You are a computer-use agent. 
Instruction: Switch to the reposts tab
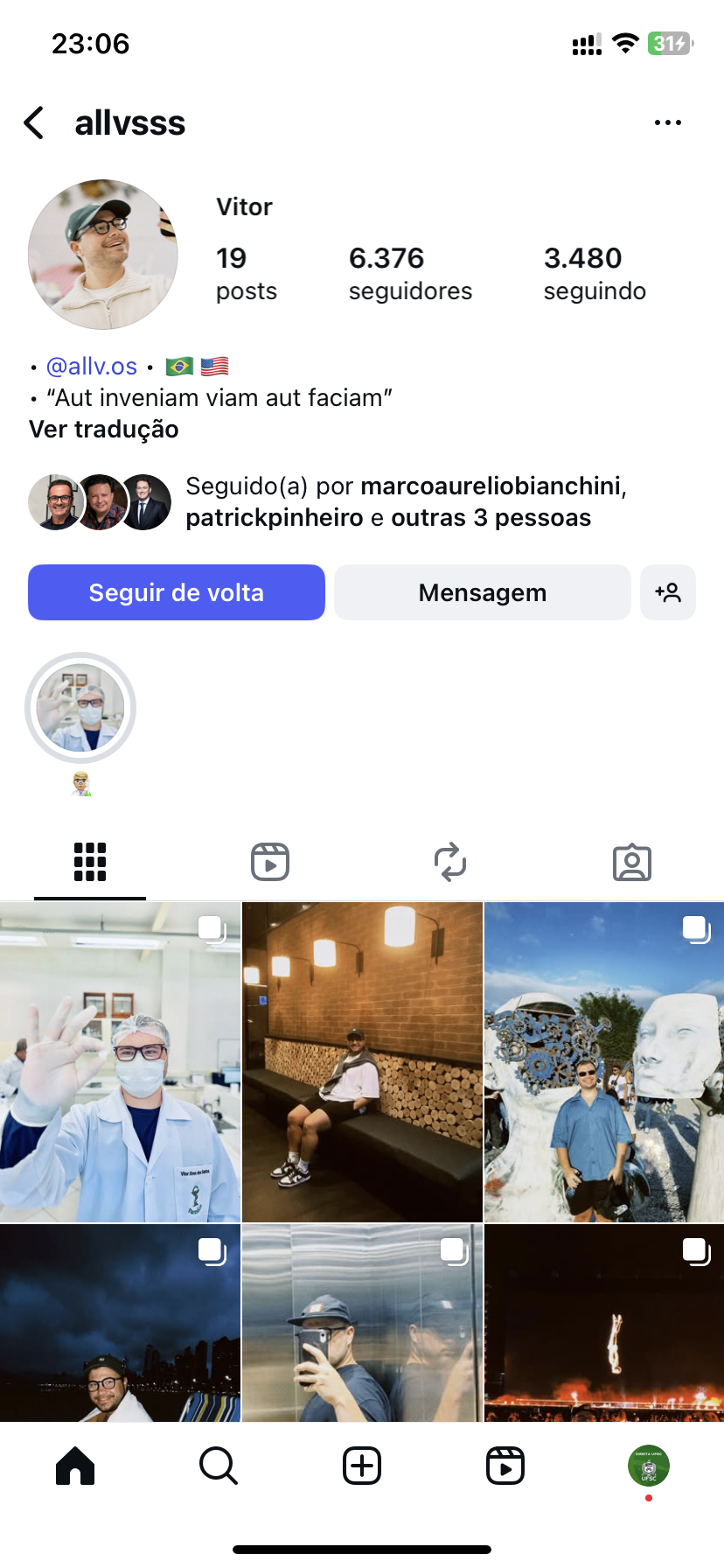(450, 862)
